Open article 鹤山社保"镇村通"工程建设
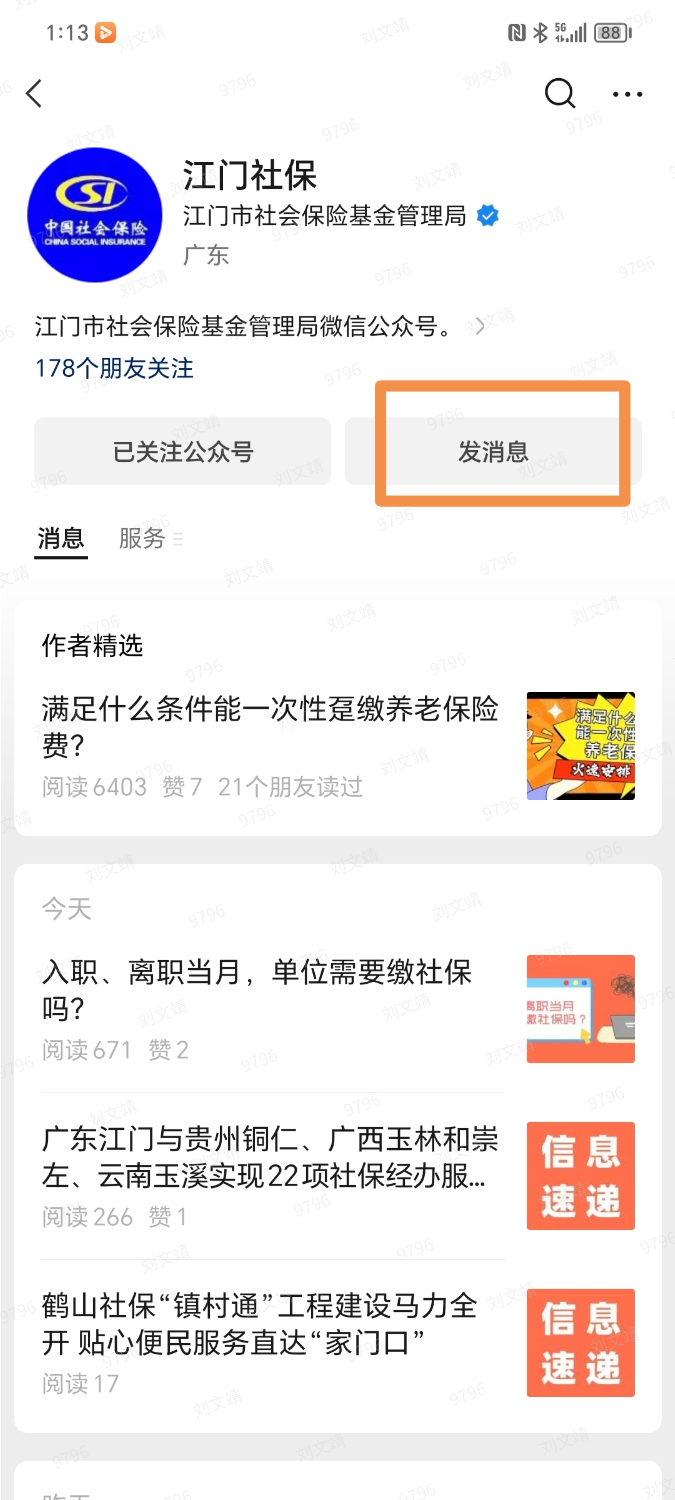The width and height of the screenshot is (675, 1500). [260, 1324]
